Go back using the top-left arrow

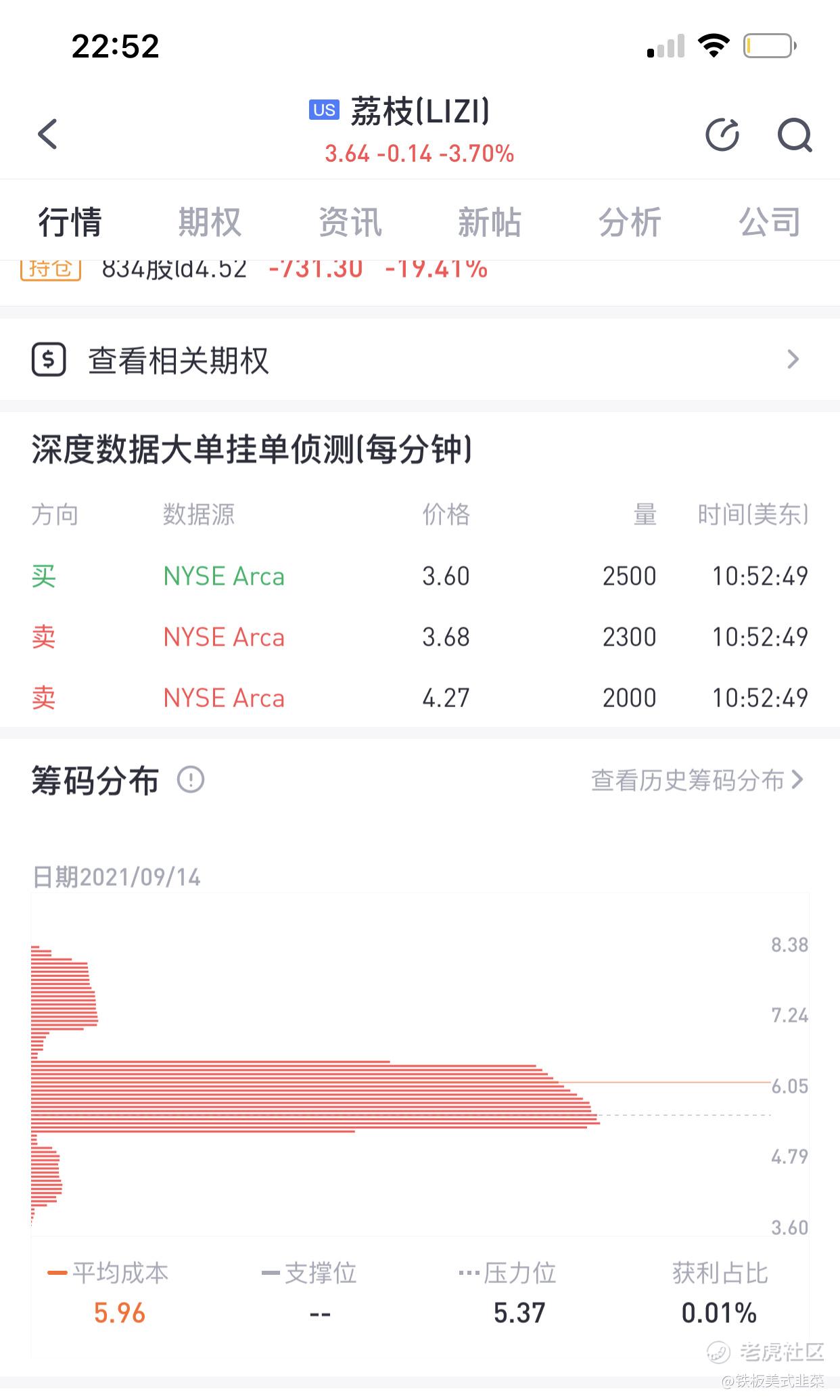coord(47,134)
